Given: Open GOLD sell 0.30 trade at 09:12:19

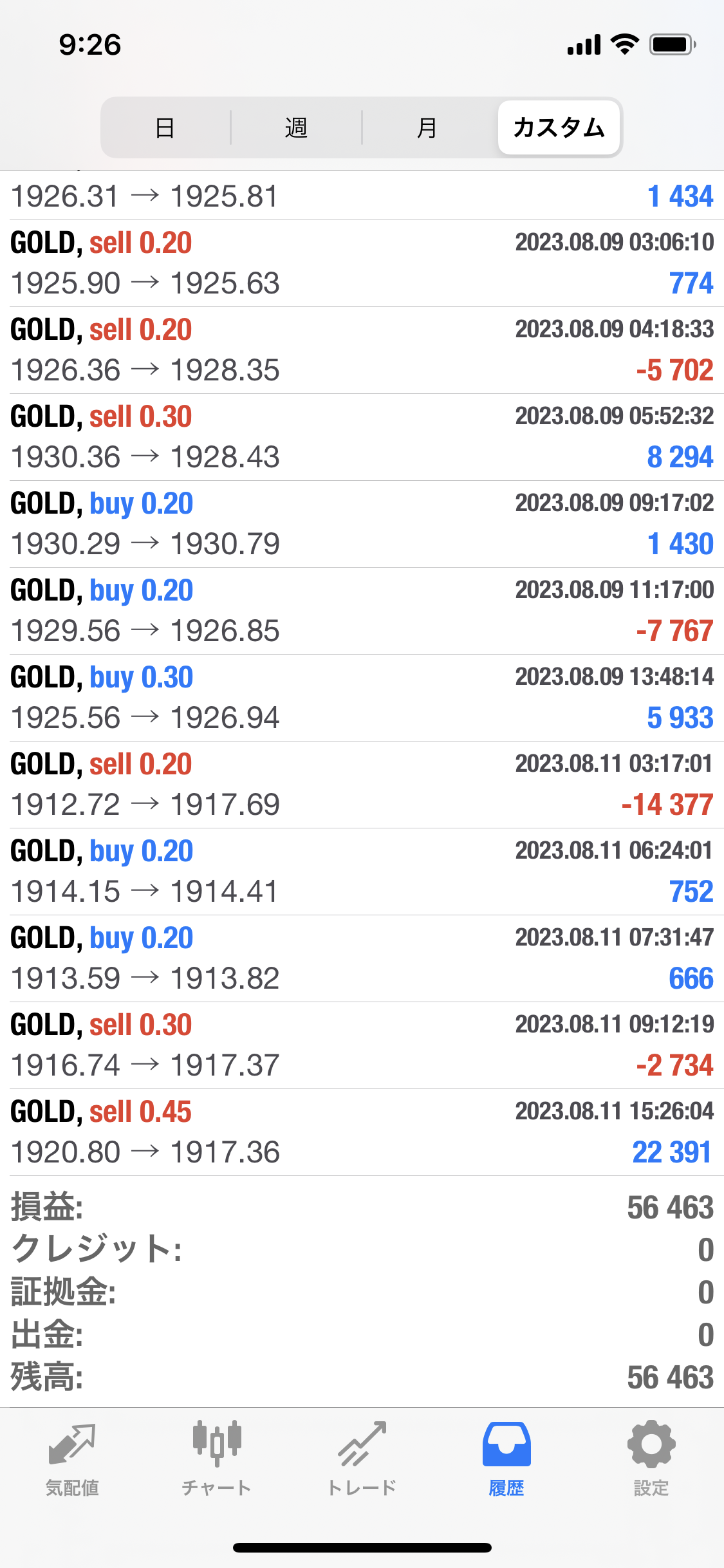Looking at the screenshot, I should [362, 1045].
